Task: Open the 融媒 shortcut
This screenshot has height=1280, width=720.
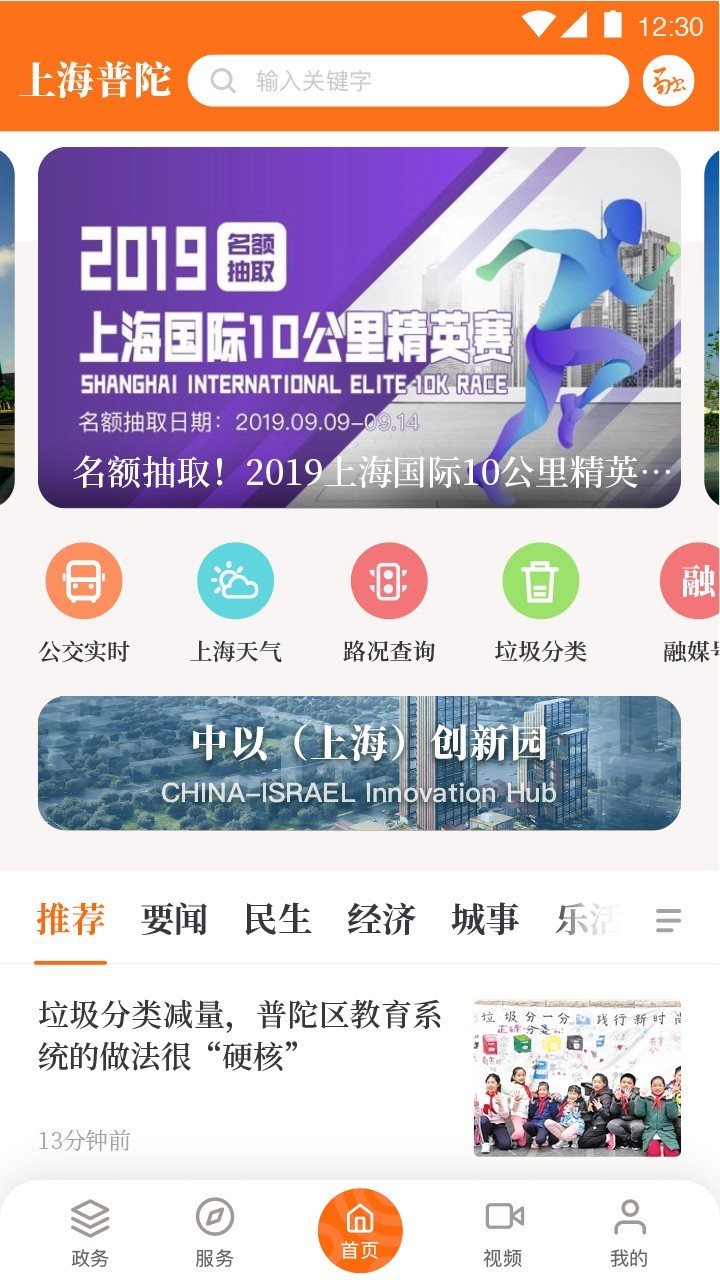Action: click(694, 581)
